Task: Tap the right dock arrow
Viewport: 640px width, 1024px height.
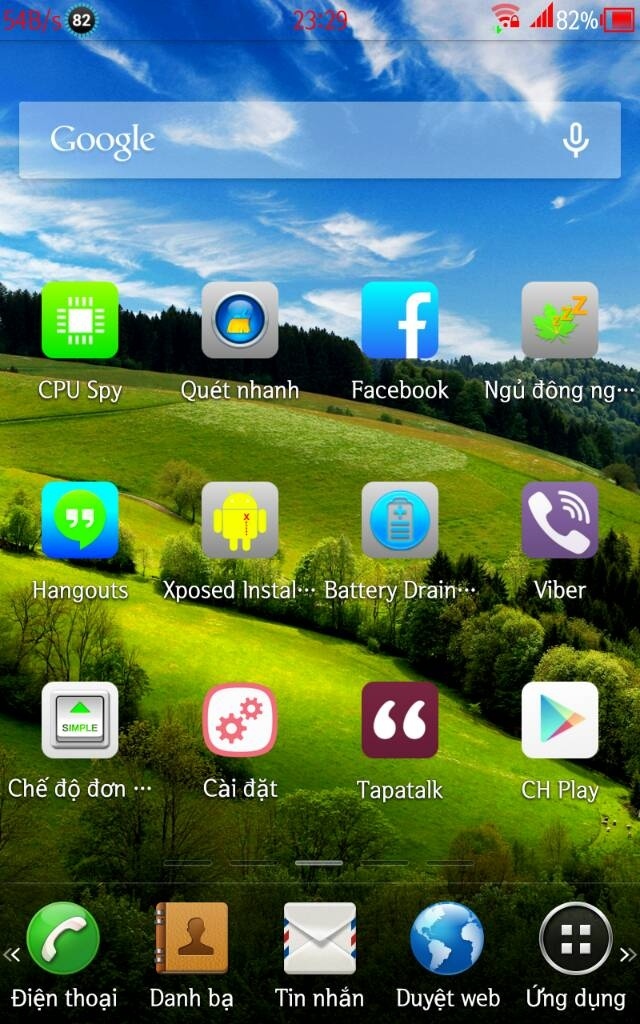Action: click(x=628, y=955)
